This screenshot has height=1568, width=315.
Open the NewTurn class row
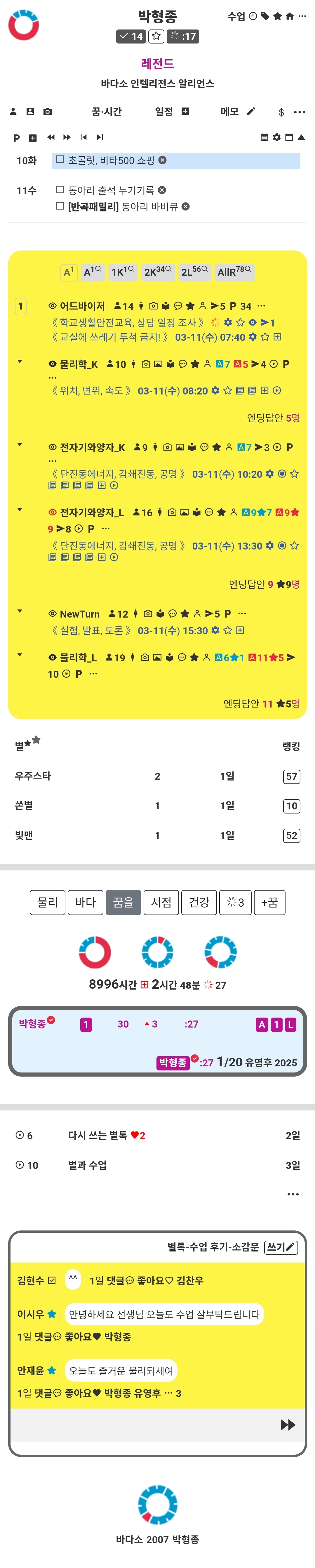pos(80,614)
